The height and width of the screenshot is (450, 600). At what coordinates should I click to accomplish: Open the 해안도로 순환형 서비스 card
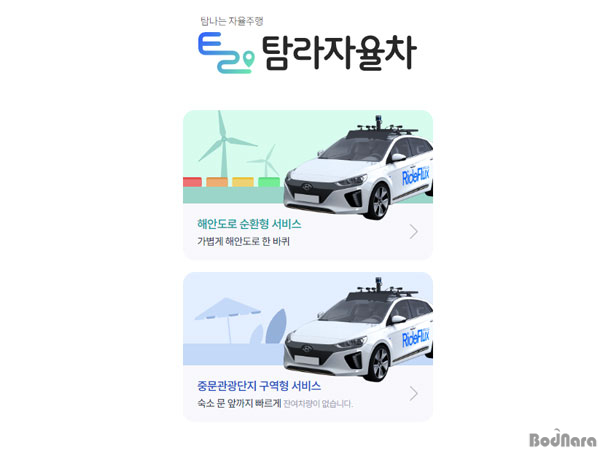307,185
